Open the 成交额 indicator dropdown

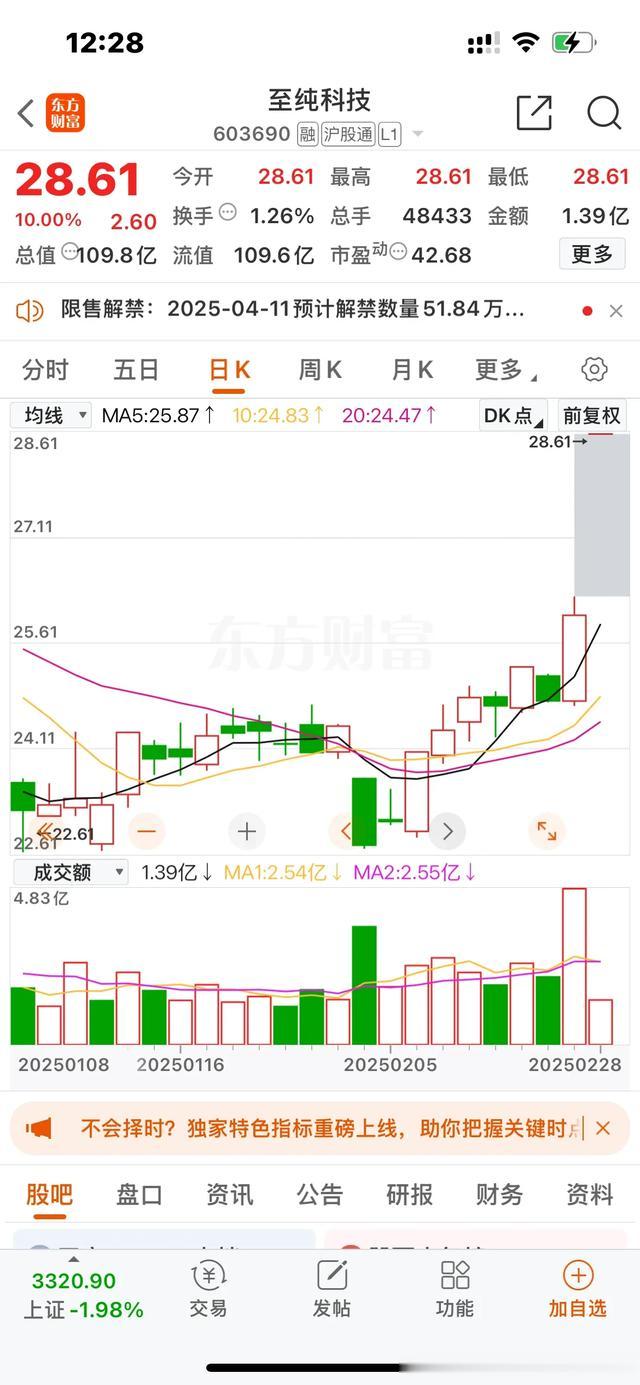[x=70, y=872]
